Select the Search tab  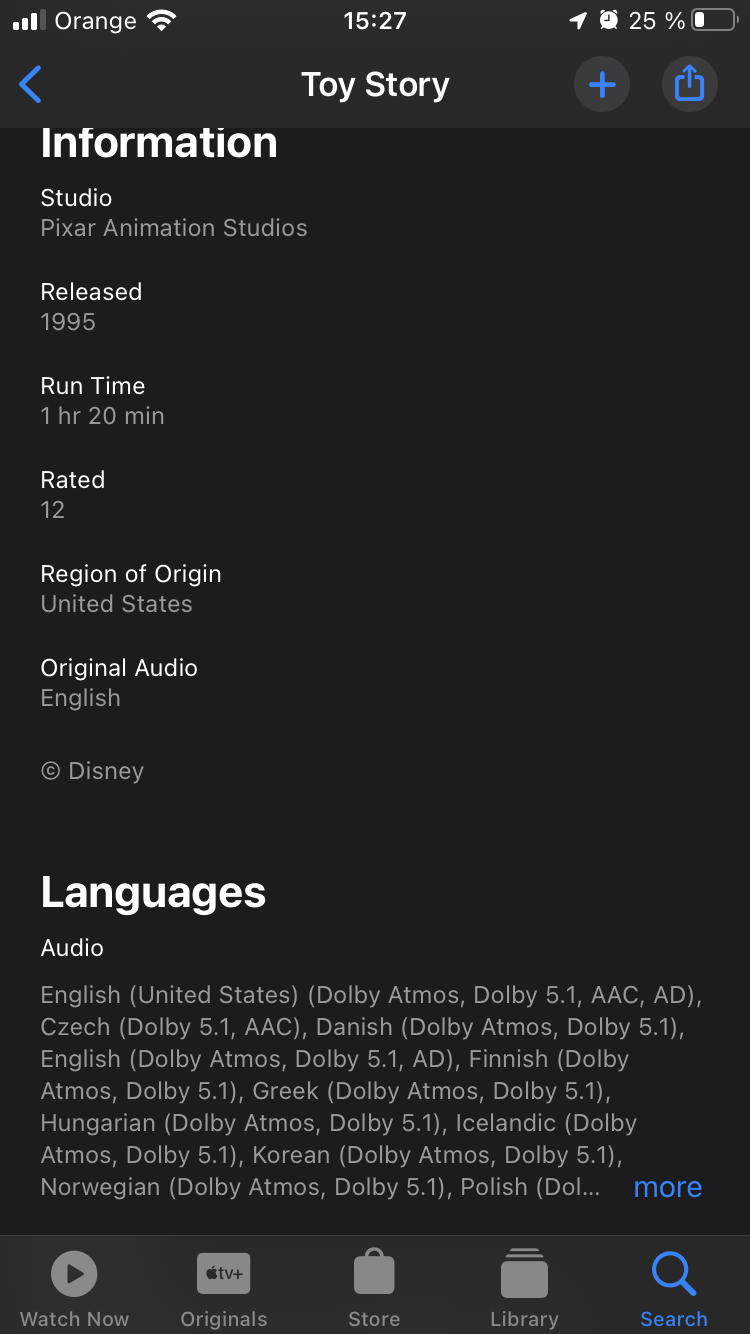[x=673, y=1288]
